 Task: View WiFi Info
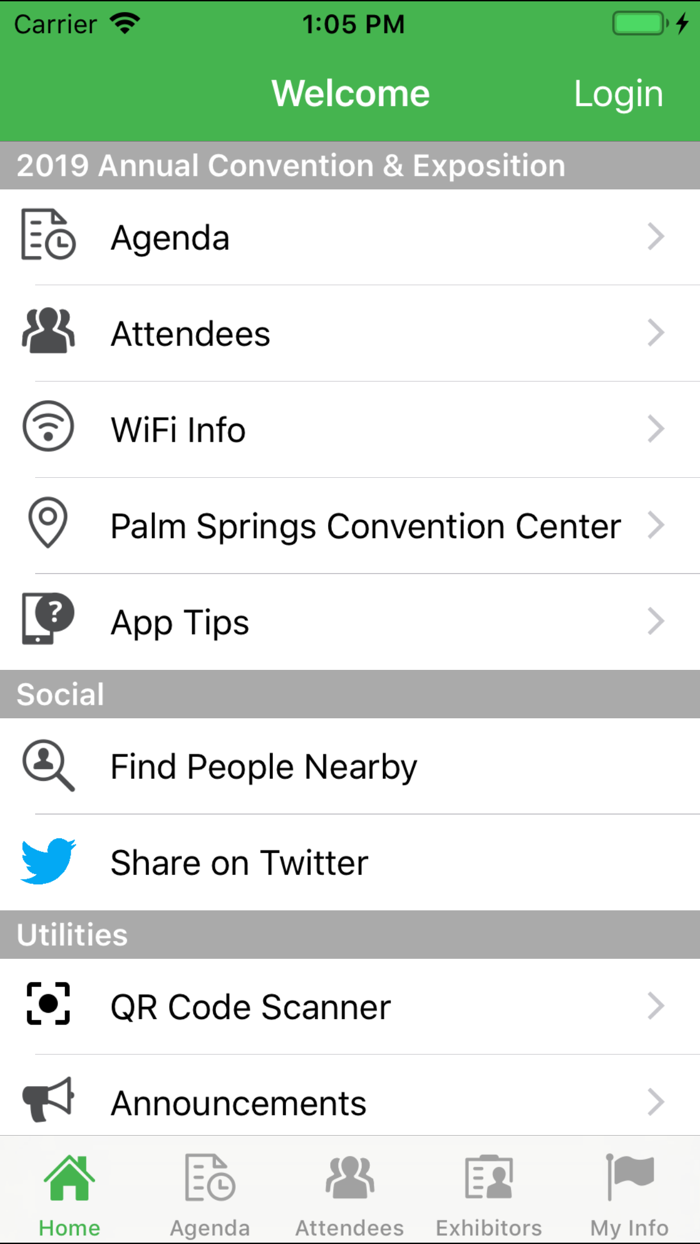point(350,430)
